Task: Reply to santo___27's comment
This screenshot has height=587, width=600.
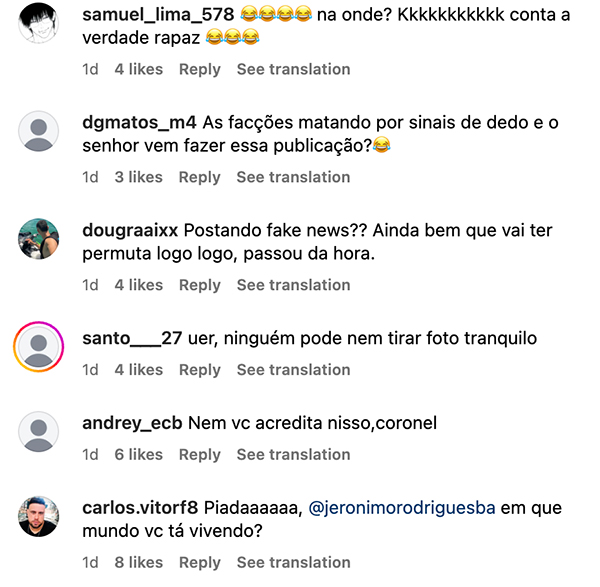Action: point(199,370)
